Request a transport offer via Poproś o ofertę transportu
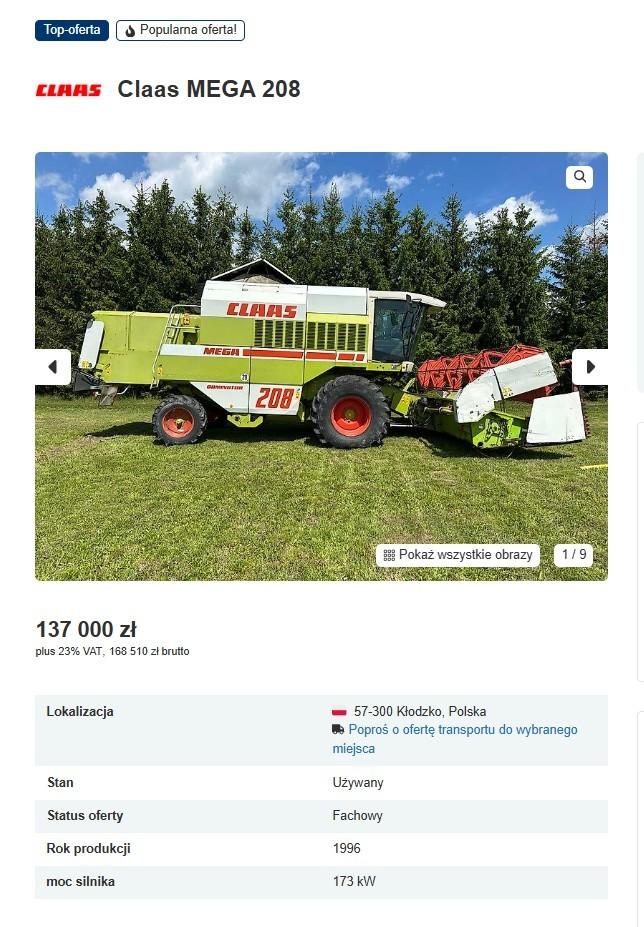 [463, 730]
